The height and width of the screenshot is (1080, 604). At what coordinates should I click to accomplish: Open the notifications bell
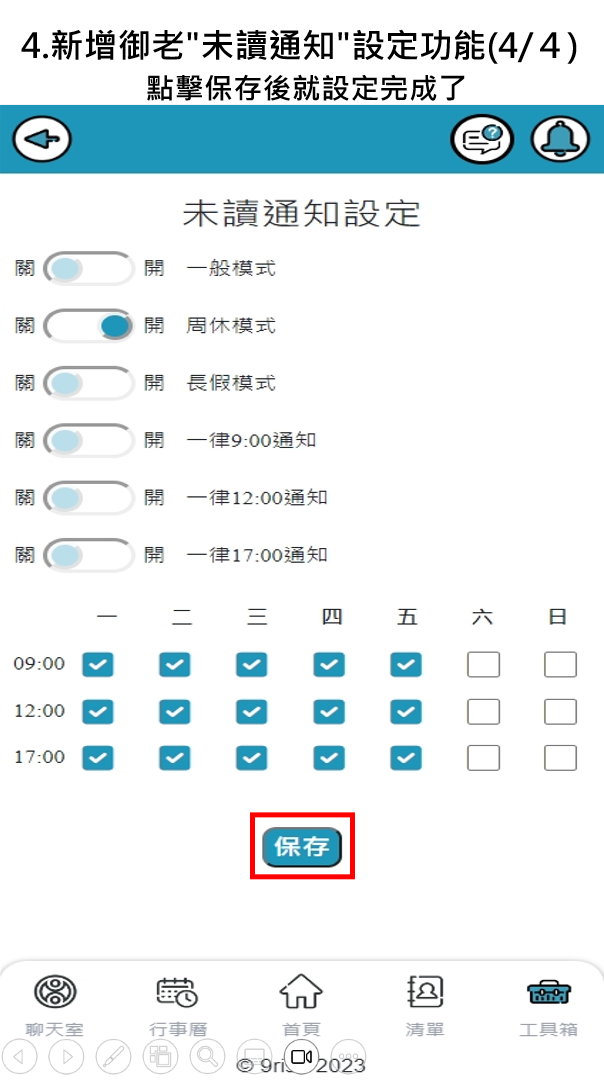(x=560, y=139)
